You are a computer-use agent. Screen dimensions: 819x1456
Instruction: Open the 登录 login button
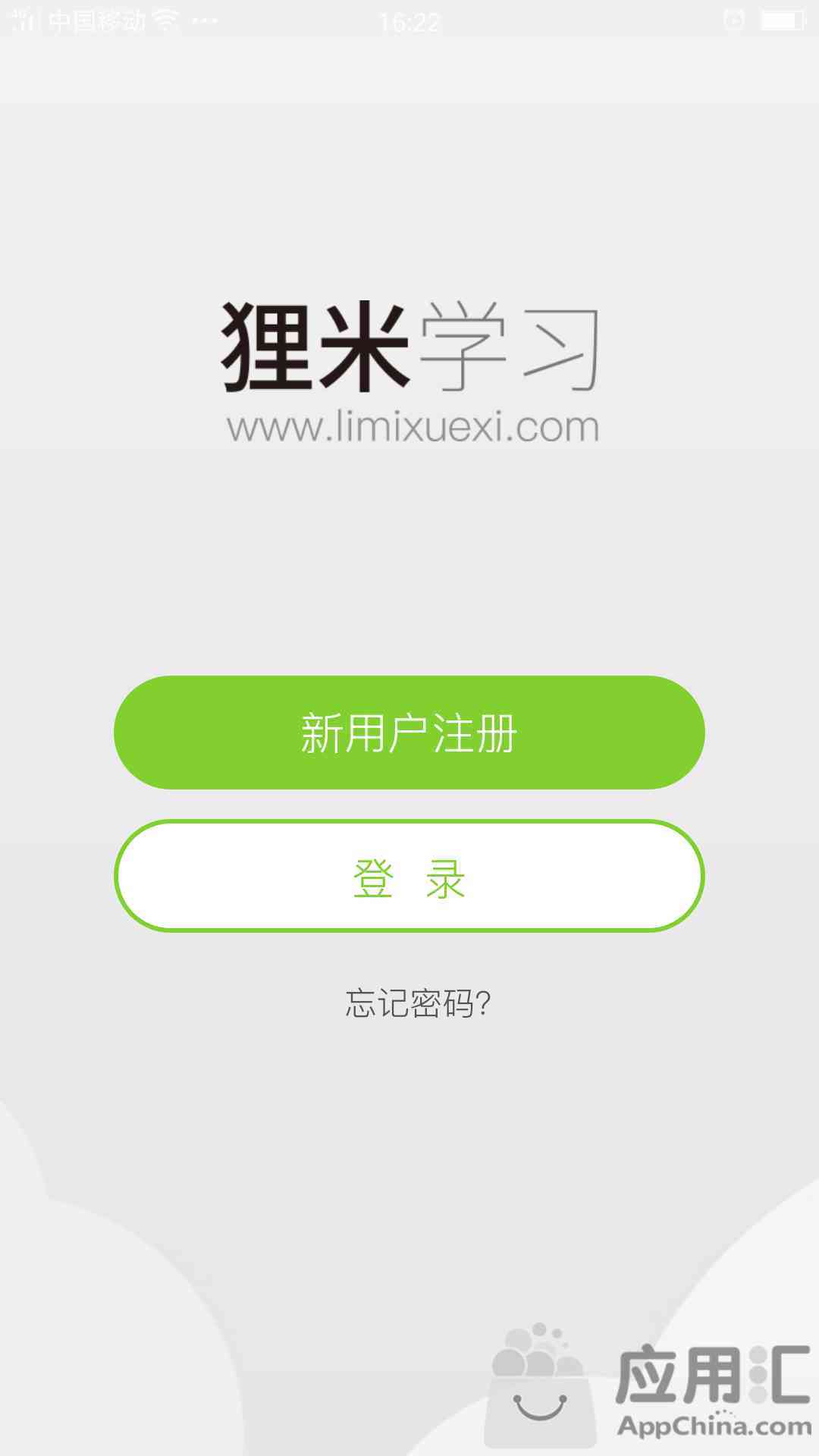pyautogui.click(x=409, y=876)
